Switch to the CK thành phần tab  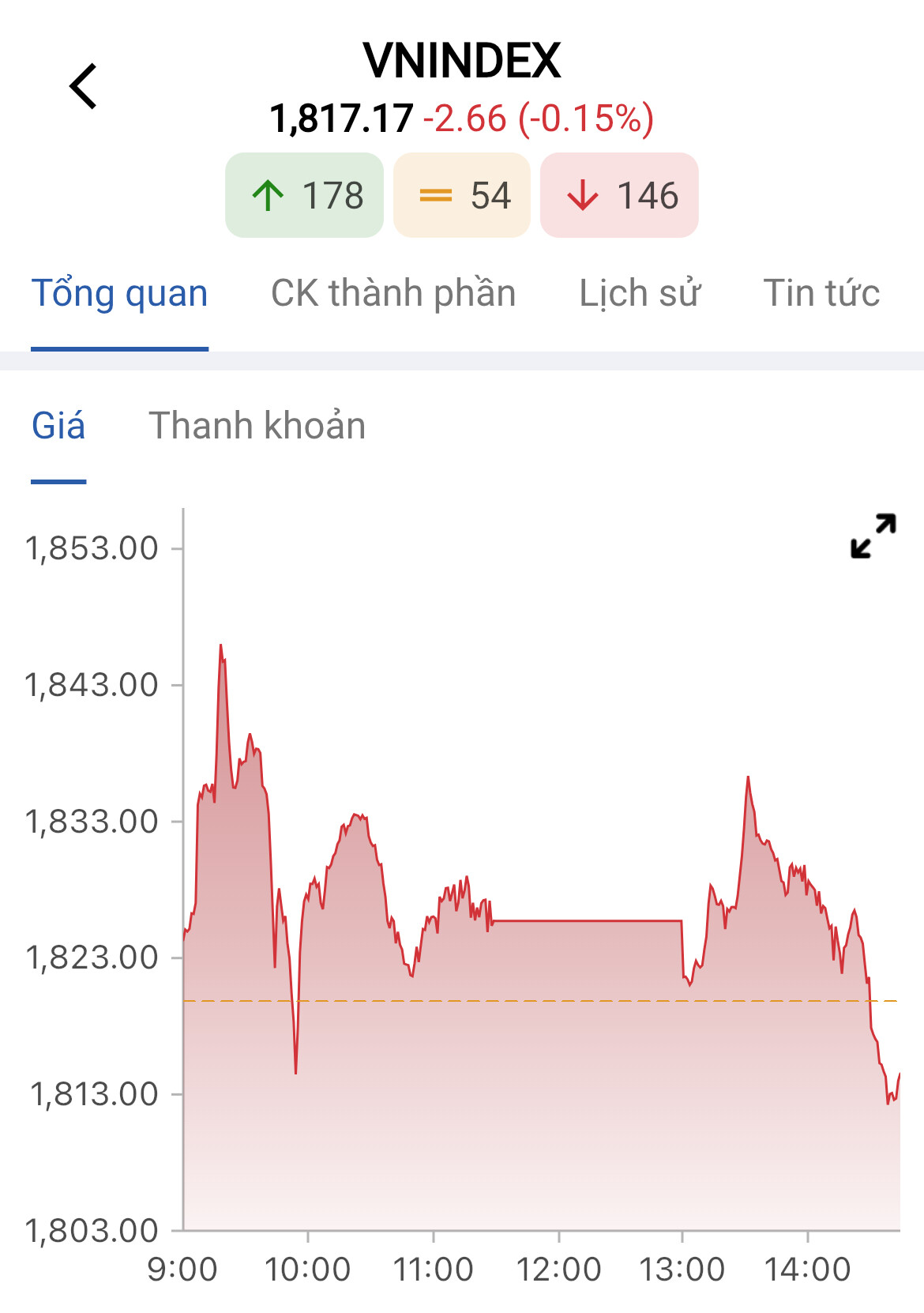point(393,294)
